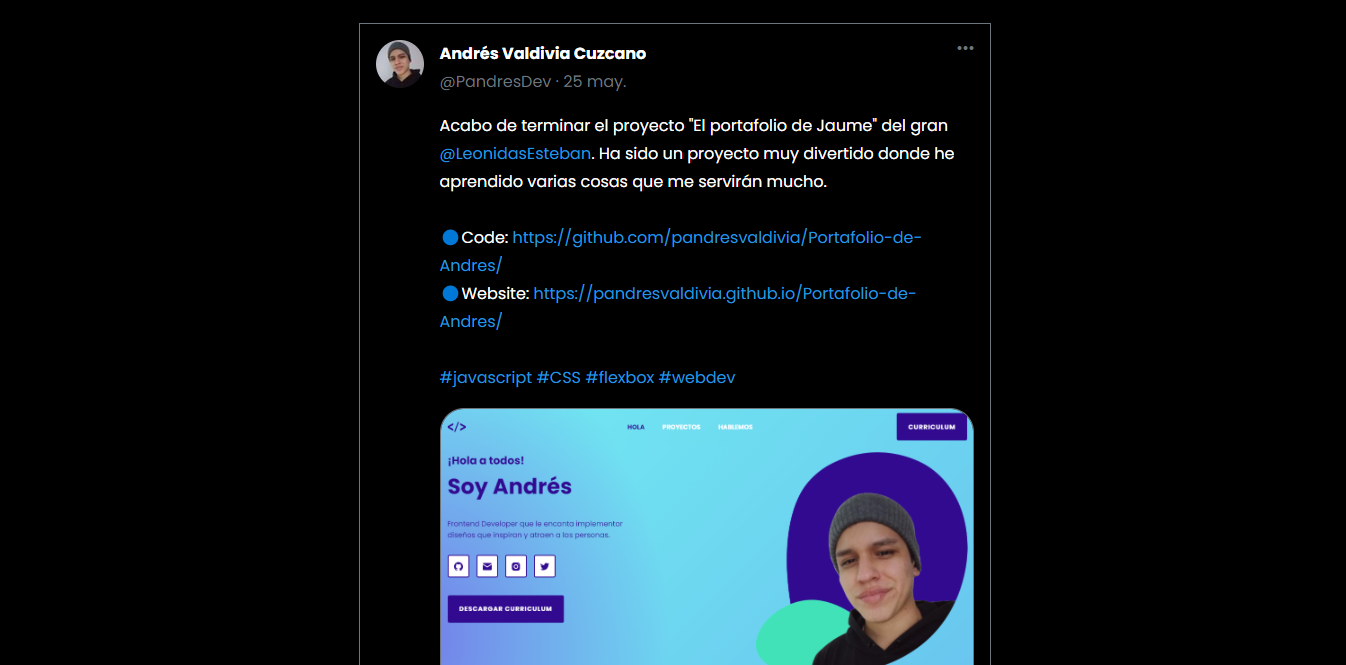
Task: Open the #flexbox hashtag
Action: click(x=619, y=378)
